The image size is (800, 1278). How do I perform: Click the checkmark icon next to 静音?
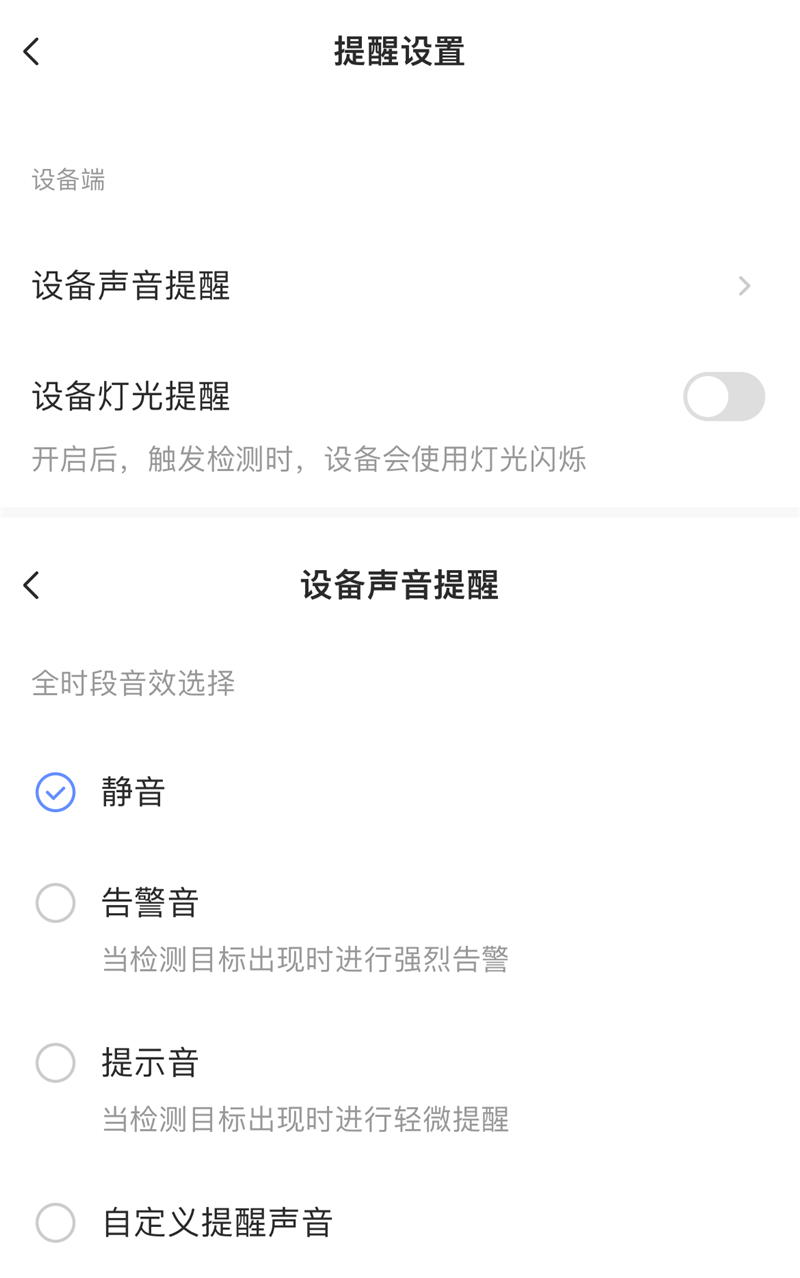[55, 792]
